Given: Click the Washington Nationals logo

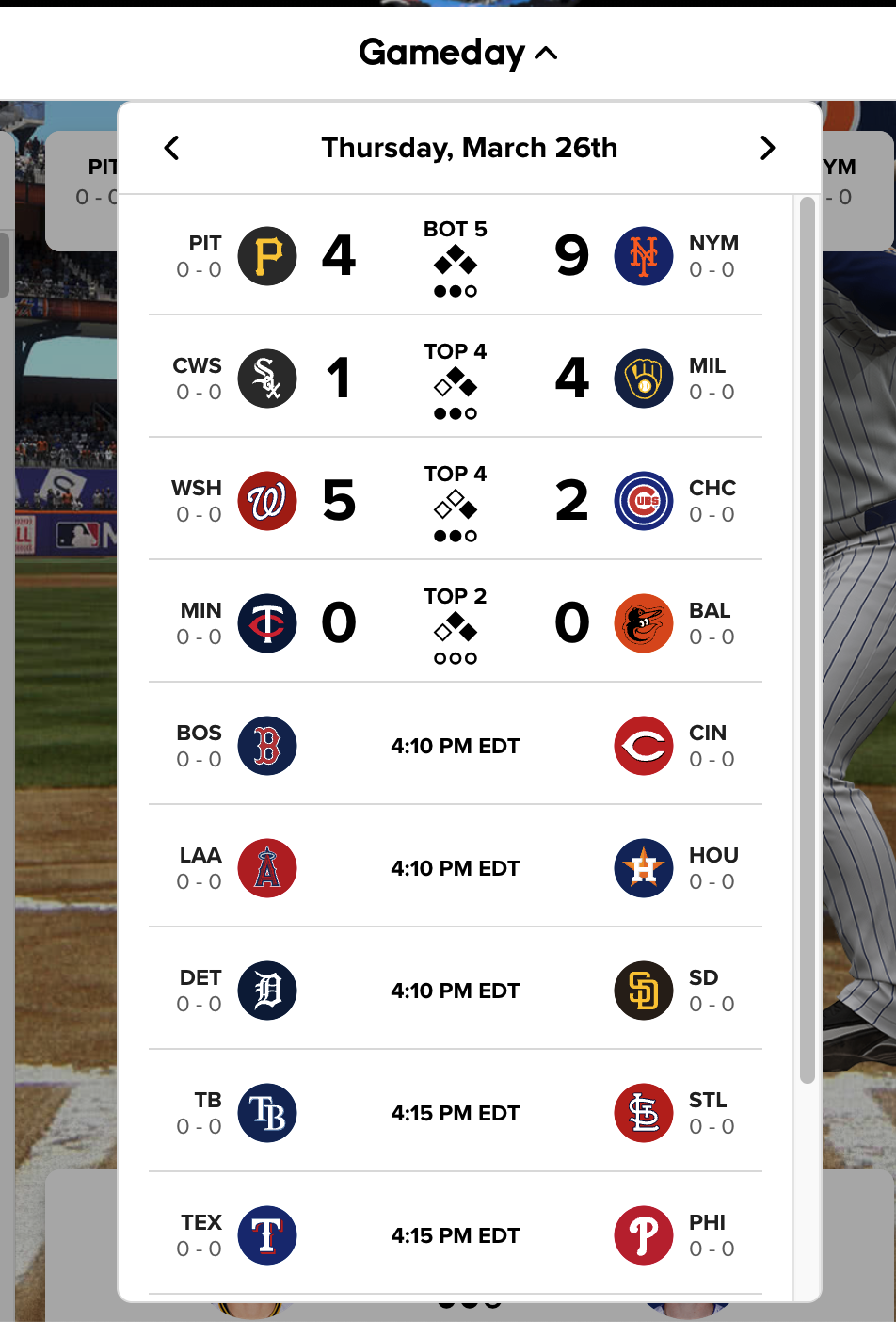Looking at the screenshot, I should coord(266,500).
